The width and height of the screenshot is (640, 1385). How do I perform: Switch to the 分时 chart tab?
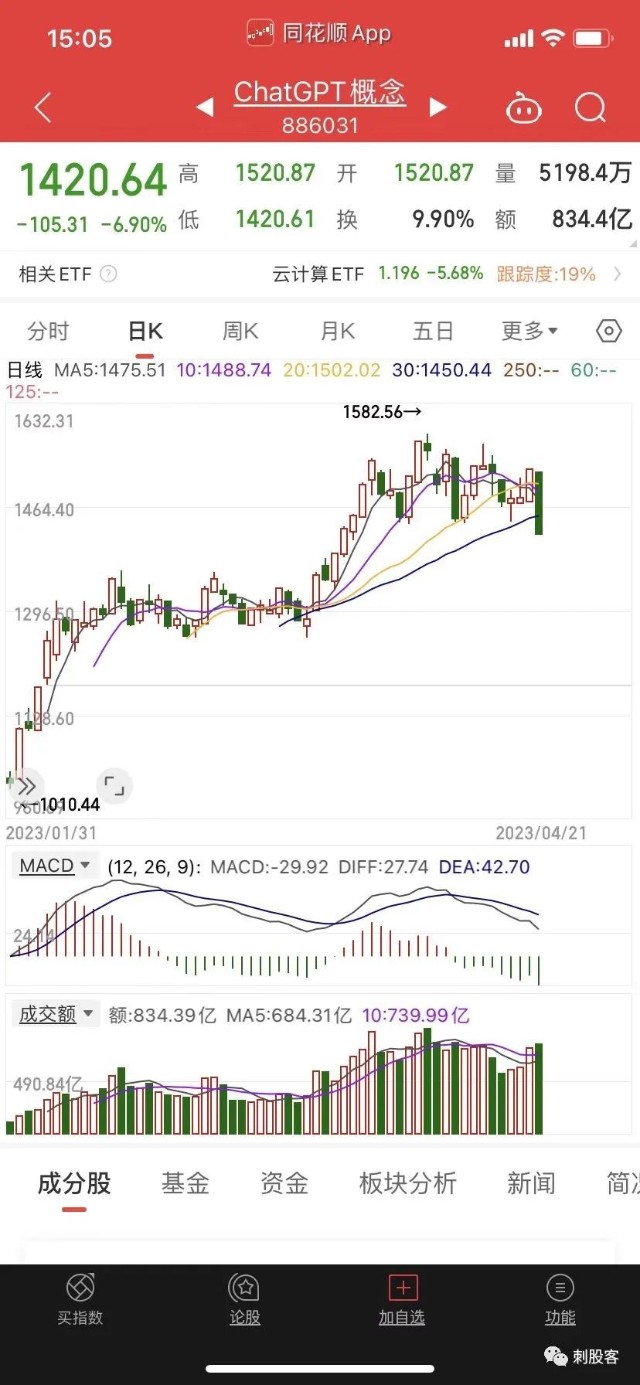[48, 332]
